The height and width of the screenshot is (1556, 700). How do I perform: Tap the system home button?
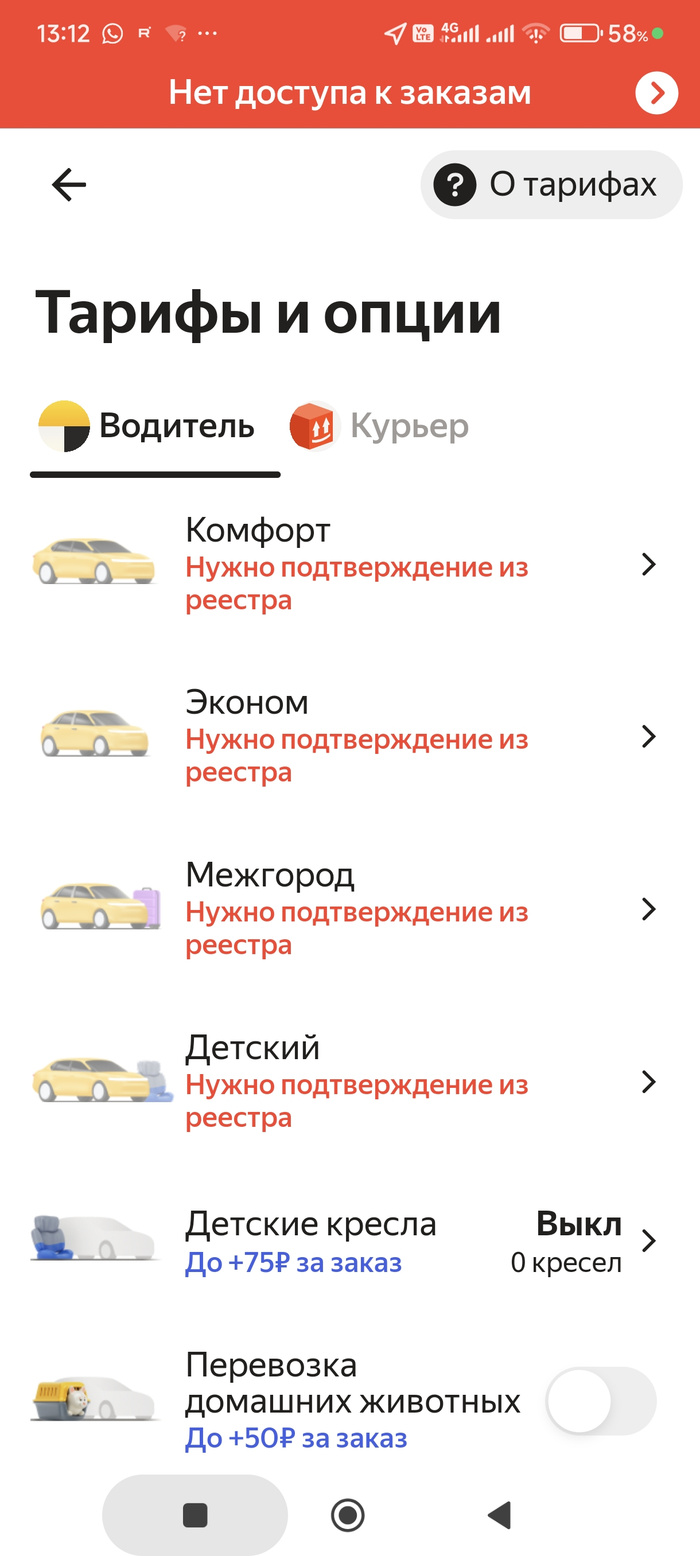[347, 1516]
